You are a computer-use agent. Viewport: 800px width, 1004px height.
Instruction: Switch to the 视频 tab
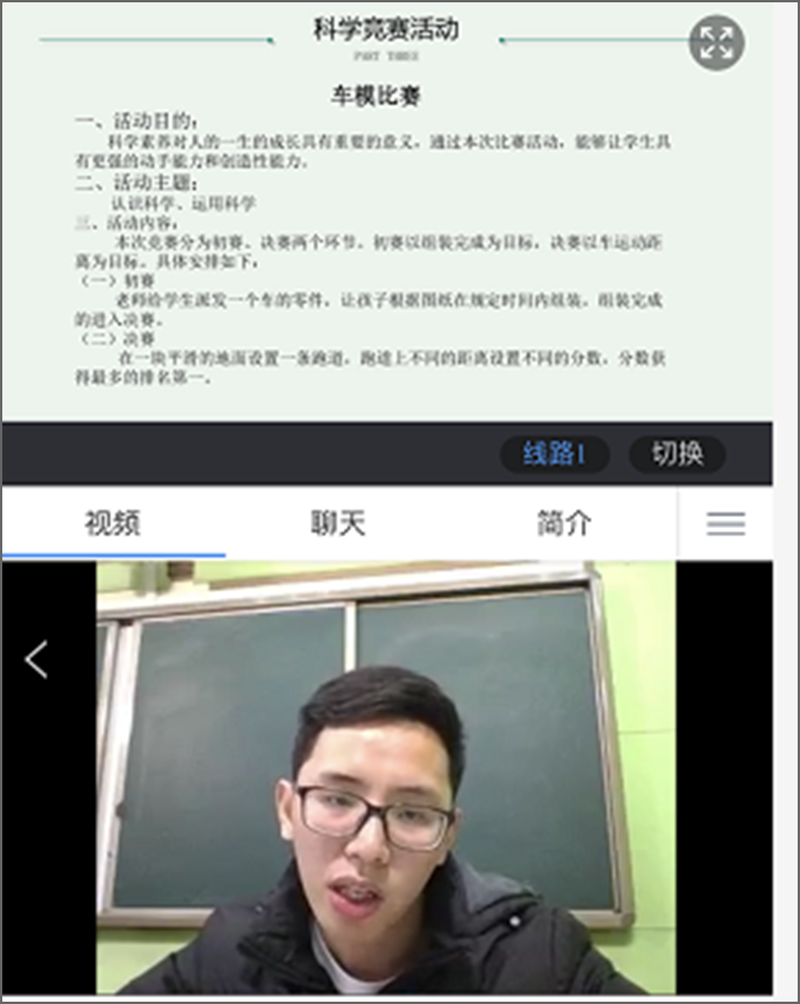112,522
